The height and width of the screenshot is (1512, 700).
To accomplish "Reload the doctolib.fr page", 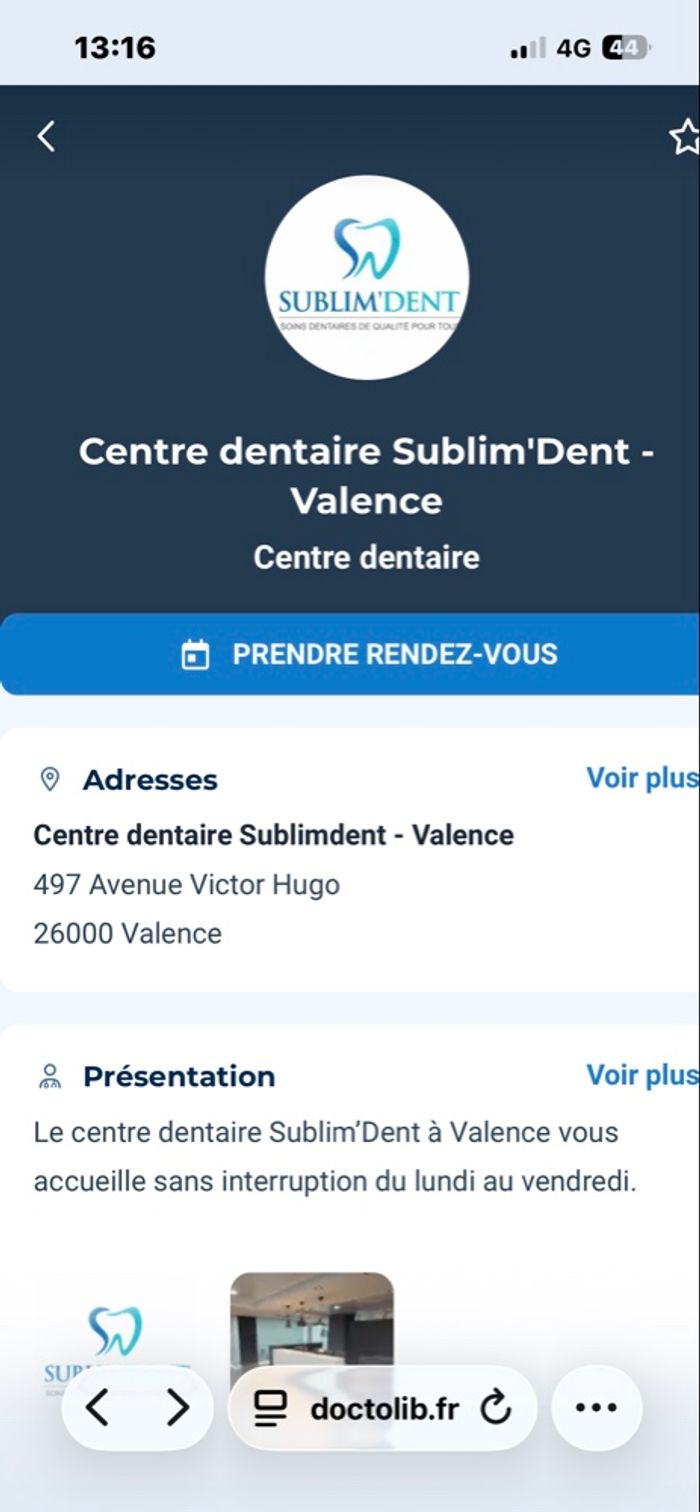I will pyautogui.click(x=496, y=1408).
